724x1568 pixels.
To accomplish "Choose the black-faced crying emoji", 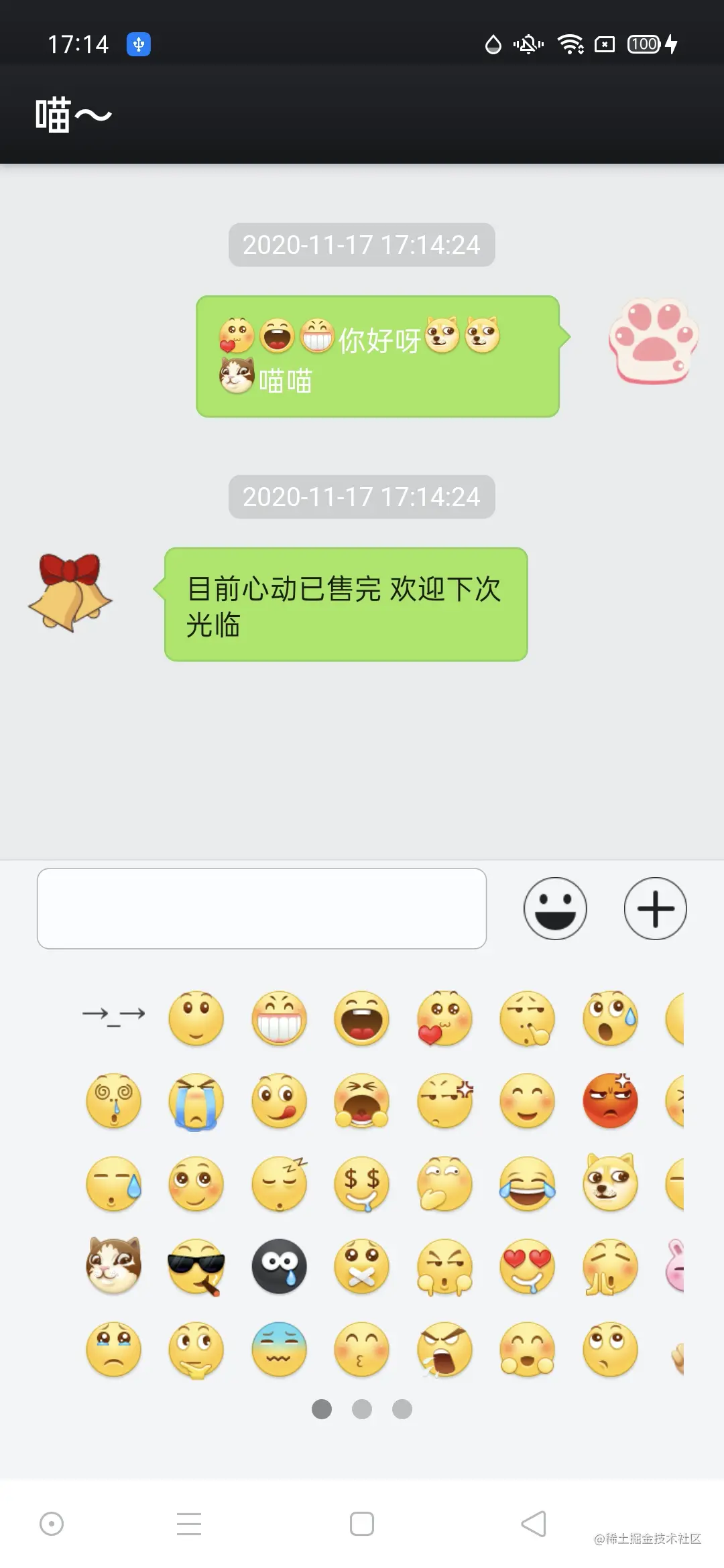I will tap(279, 1266).
